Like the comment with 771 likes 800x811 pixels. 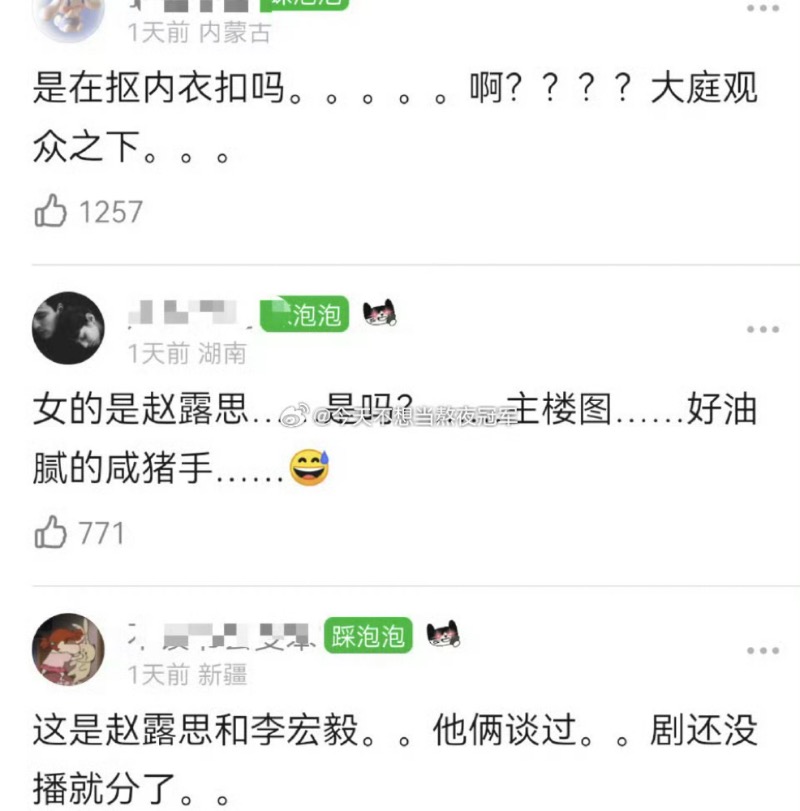tap(51, 532)
